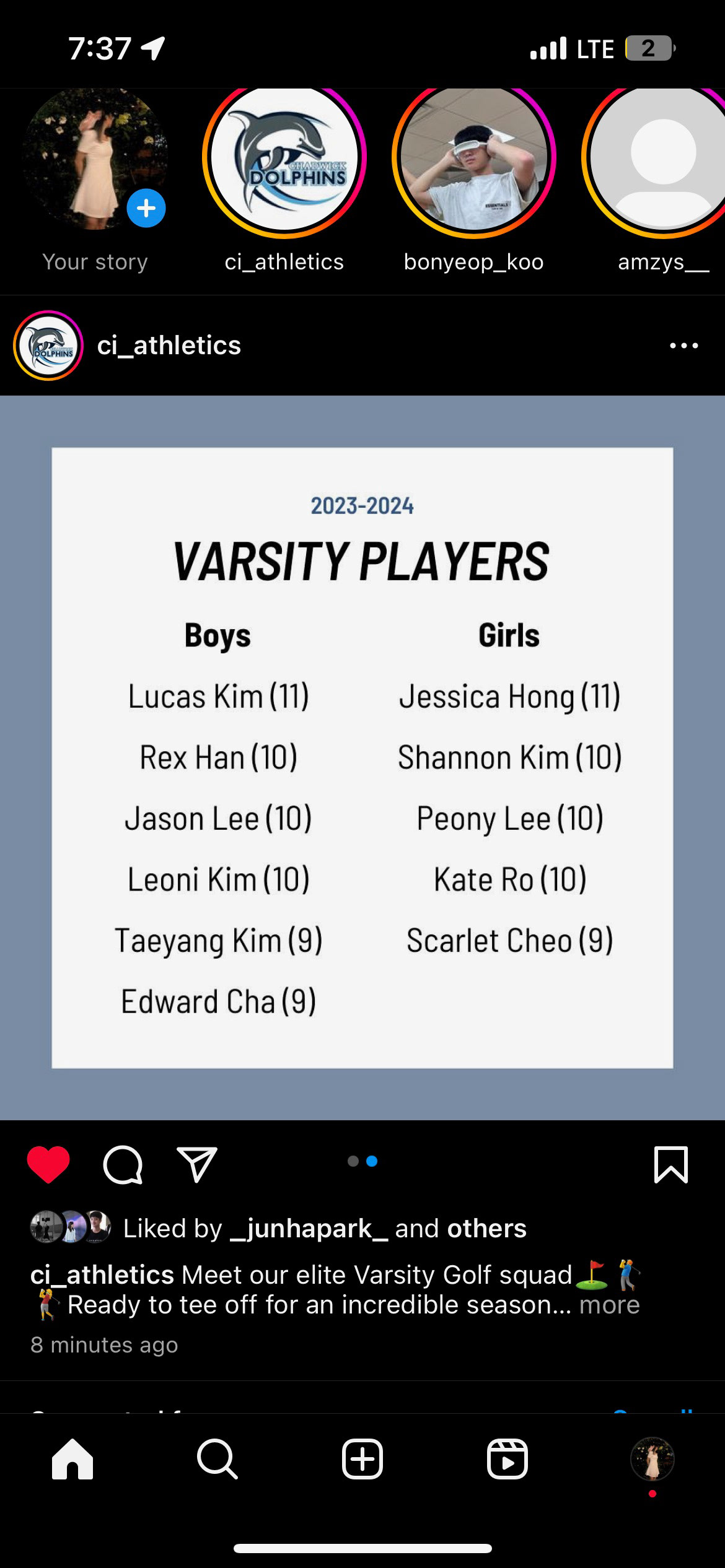Open your profile tab
725x1568 pixels.
652,1459
